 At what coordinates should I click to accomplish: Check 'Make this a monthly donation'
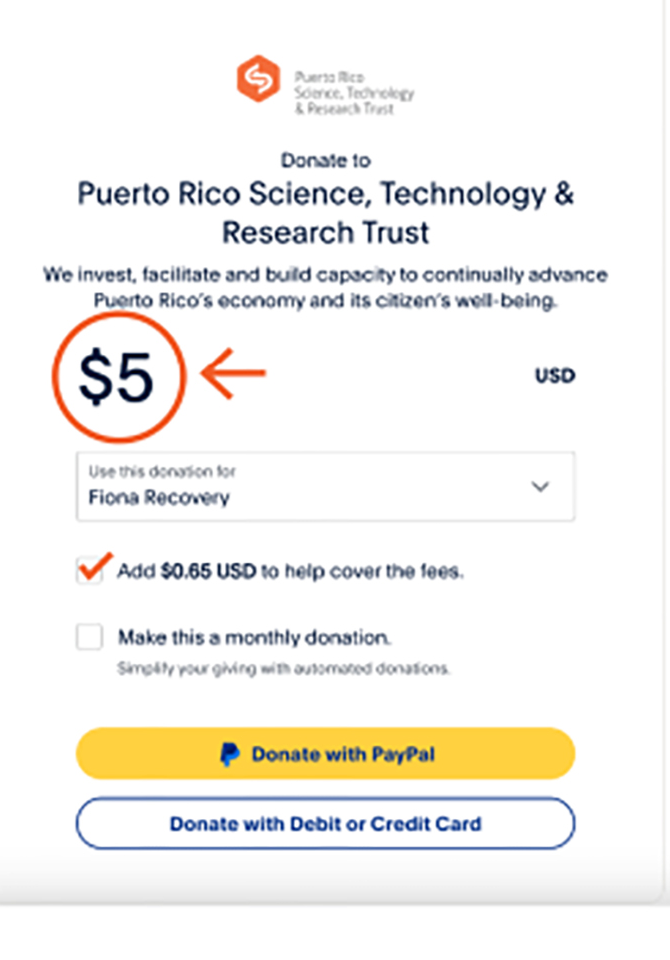coord(90,637)
